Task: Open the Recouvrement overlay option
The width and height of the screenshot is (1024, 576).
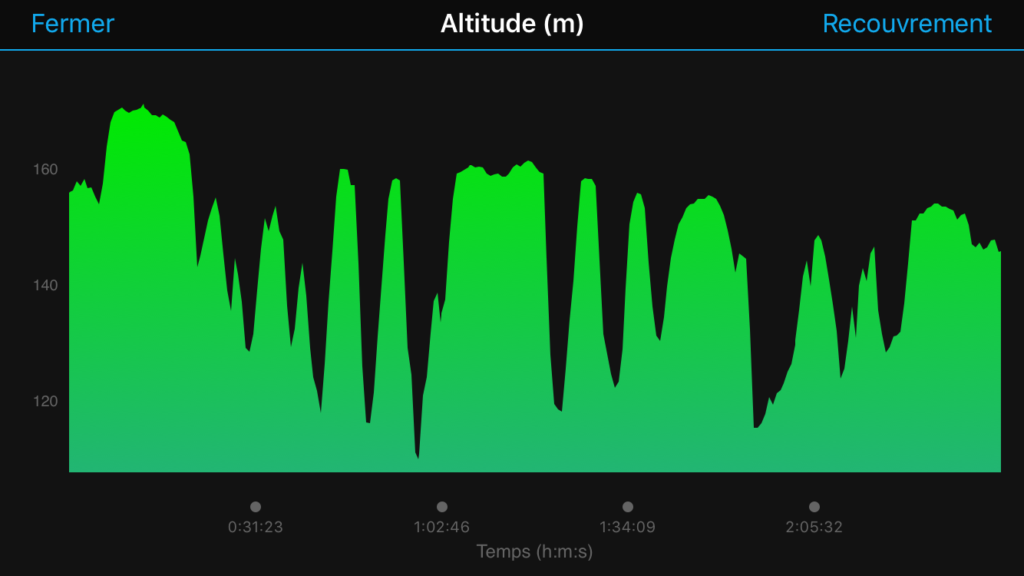Action: point(906,24)
